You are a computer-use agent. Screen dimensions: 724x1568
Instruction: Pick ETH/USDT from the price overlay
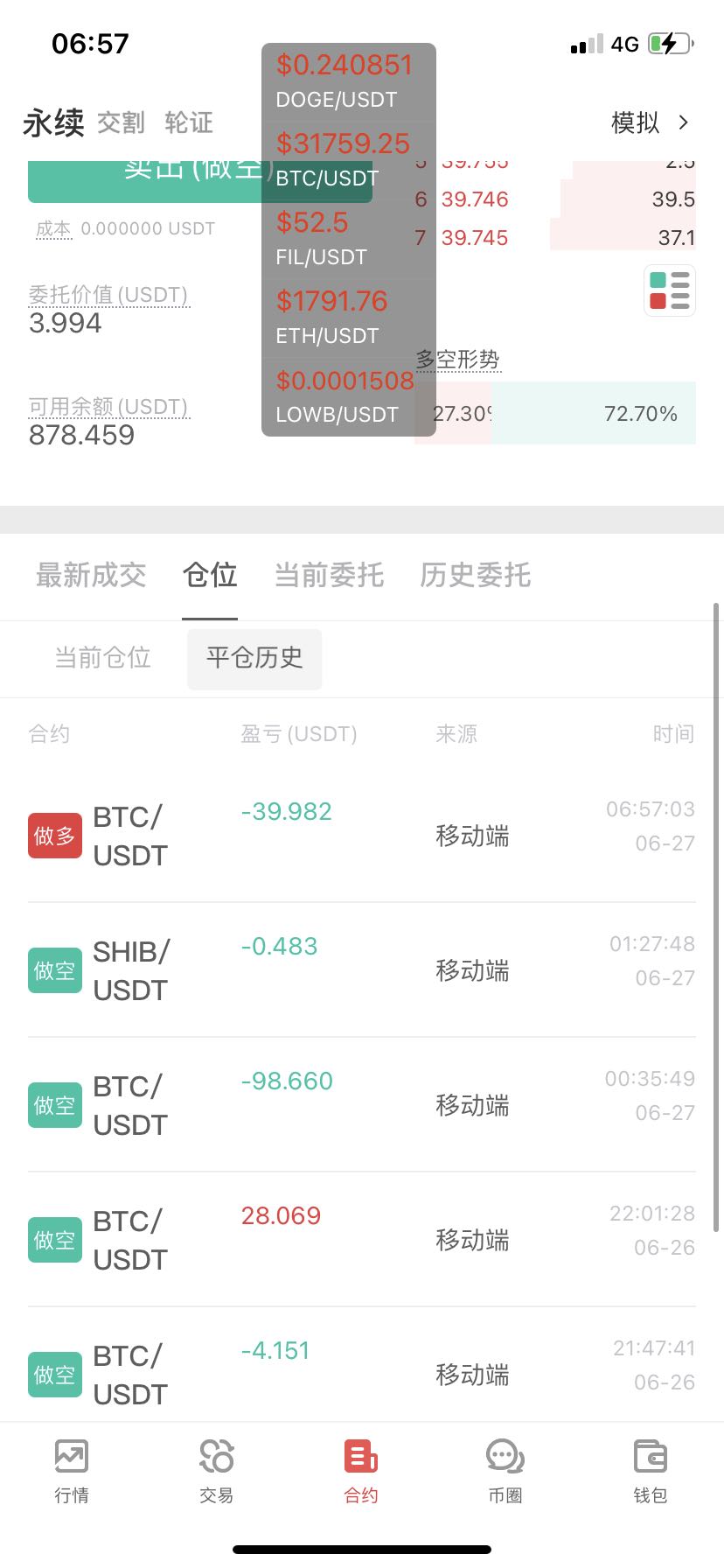332,317
